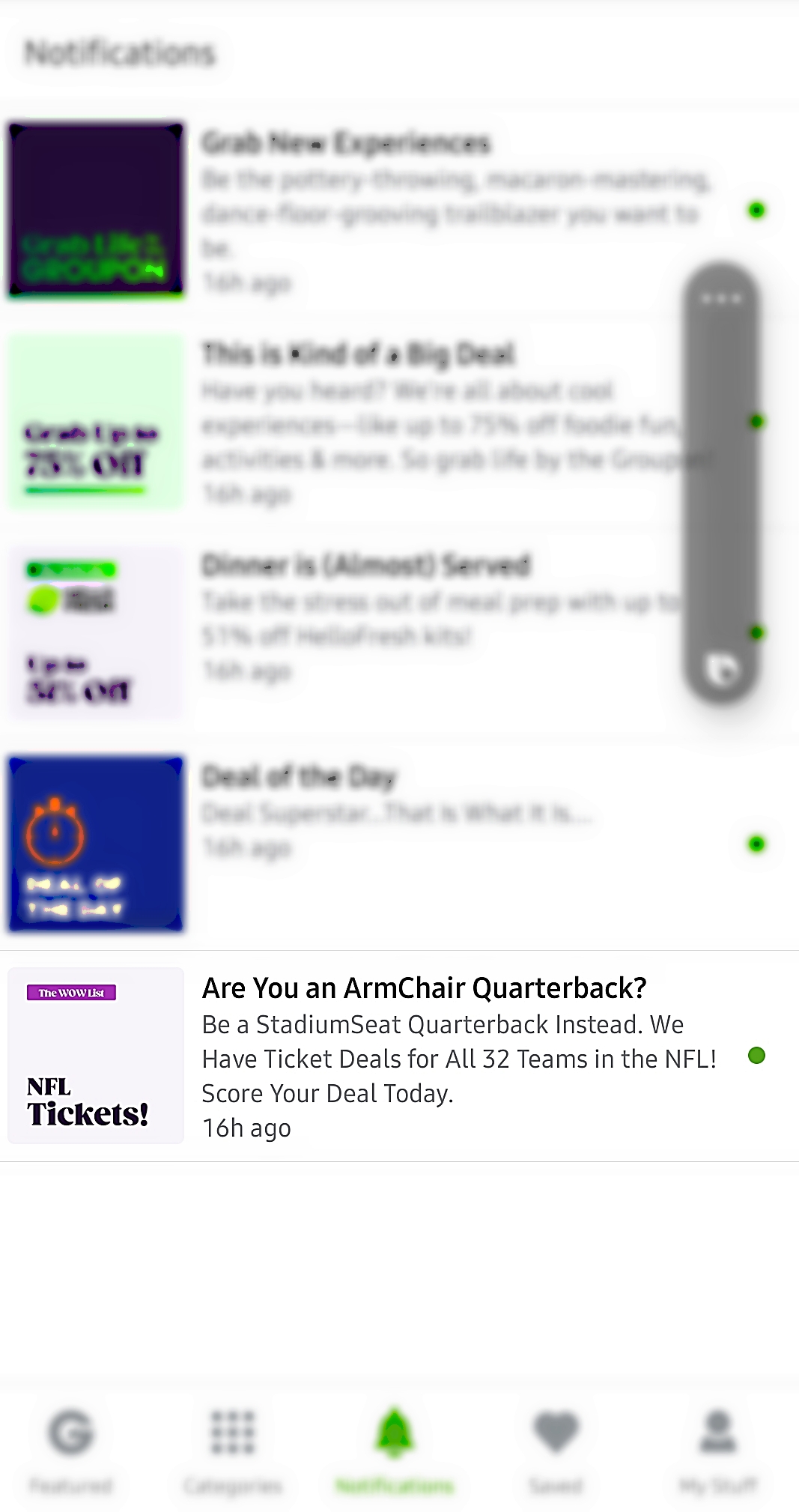Screen dimensions: 799x1512
Task: Open the Grab New Experiences notification
Action: pos(399,211)
